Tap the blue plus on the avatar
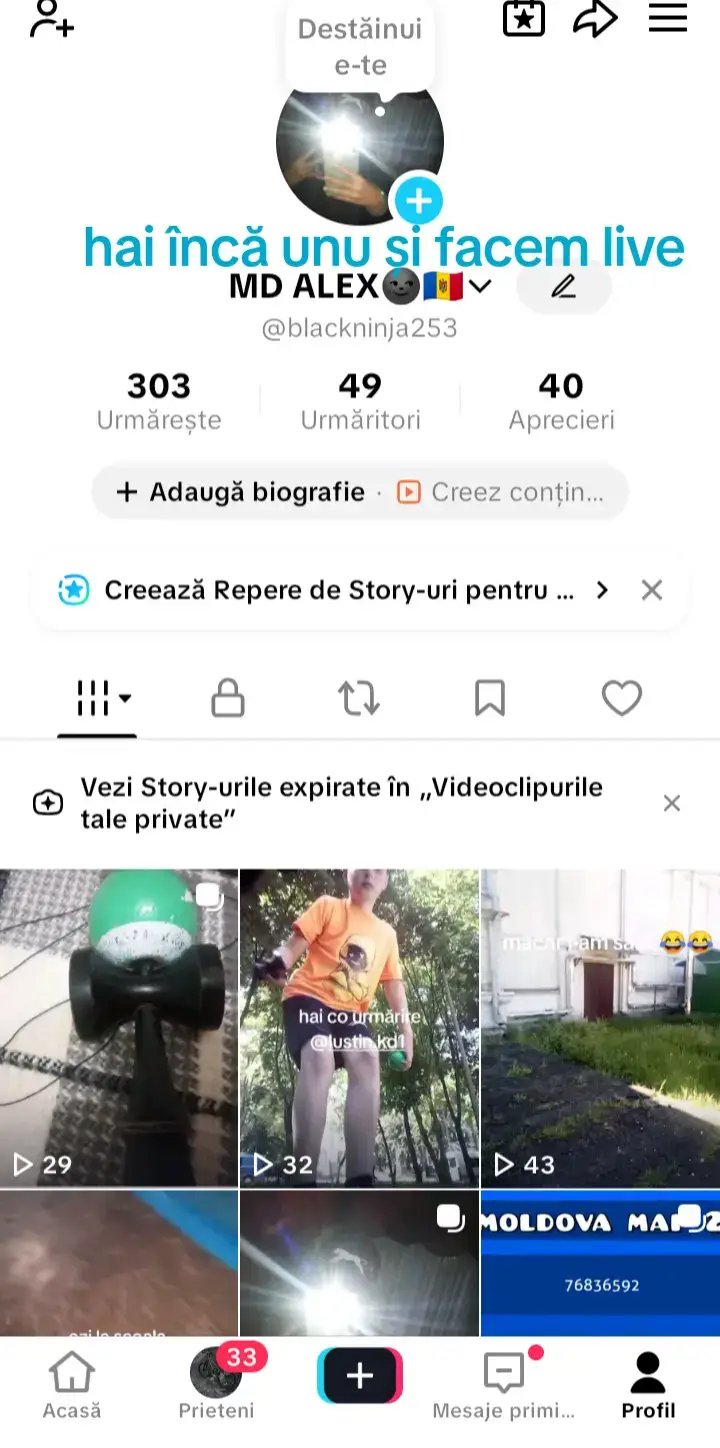Screen dimensions: 720x1448 click(418, 202)
